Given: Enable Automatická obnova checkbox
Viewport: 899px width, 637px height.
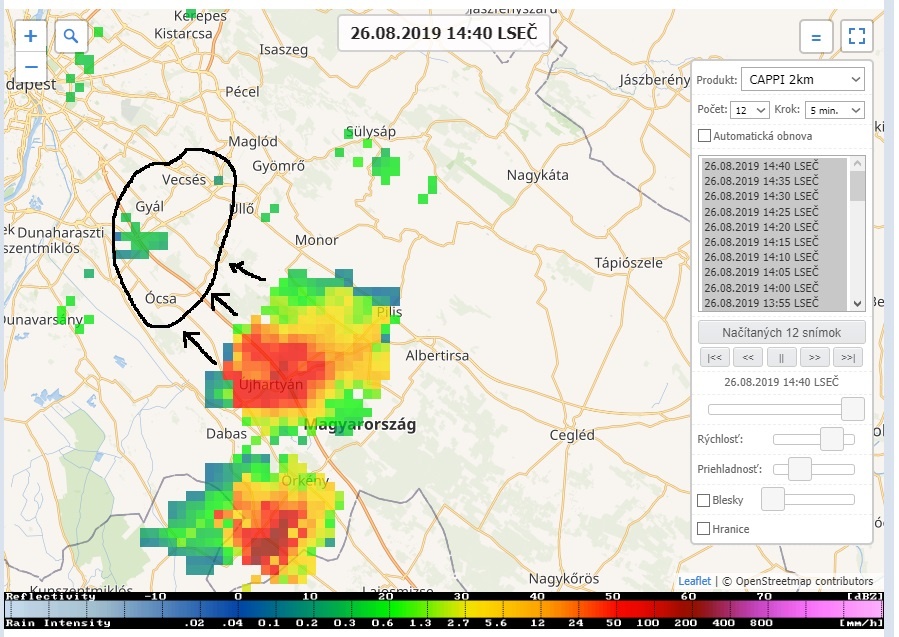Looking at the screenshot, I should point(705,136).
